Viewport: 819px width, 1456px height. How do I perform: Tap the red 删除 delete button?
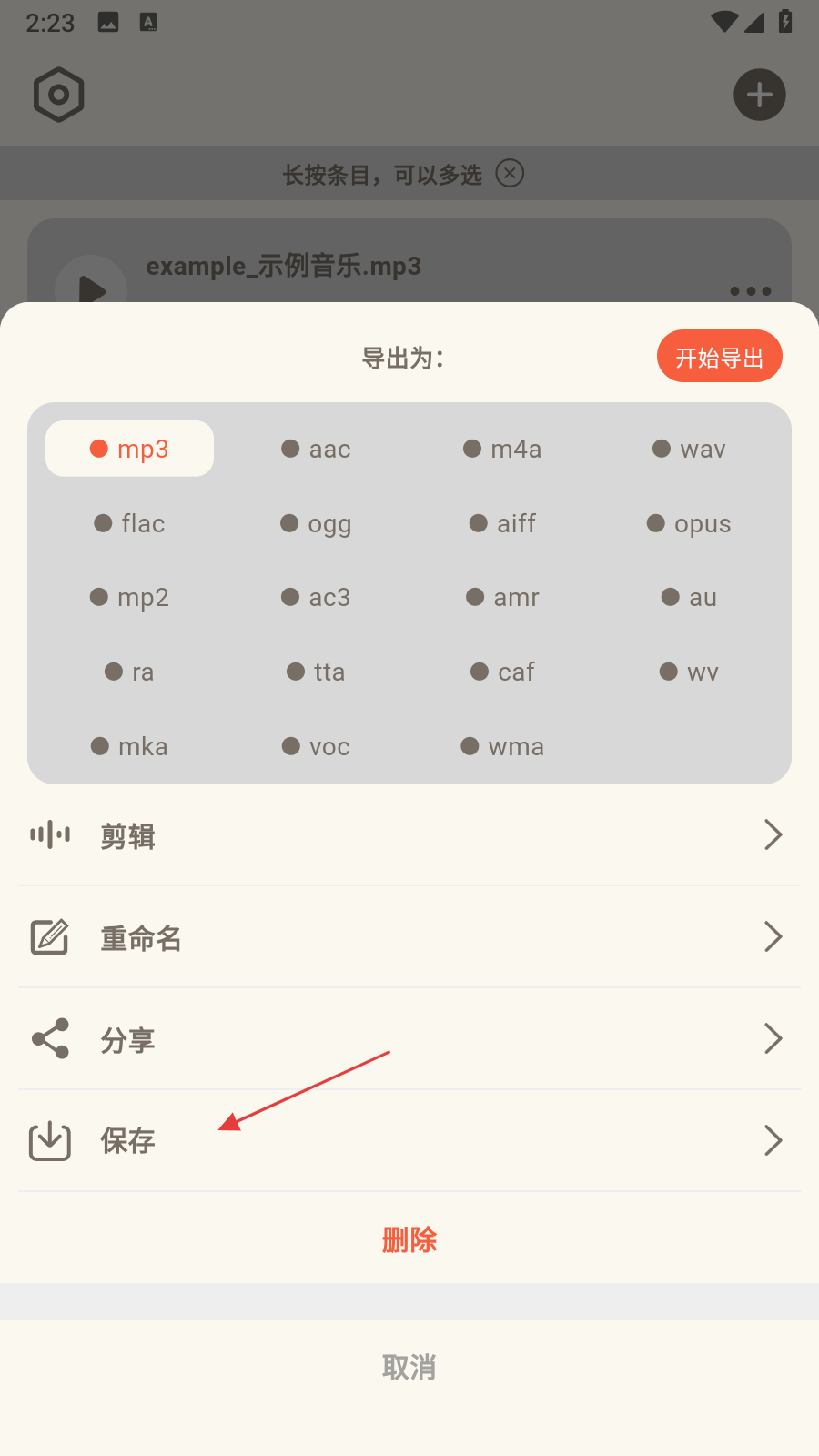coord(409,1239)
